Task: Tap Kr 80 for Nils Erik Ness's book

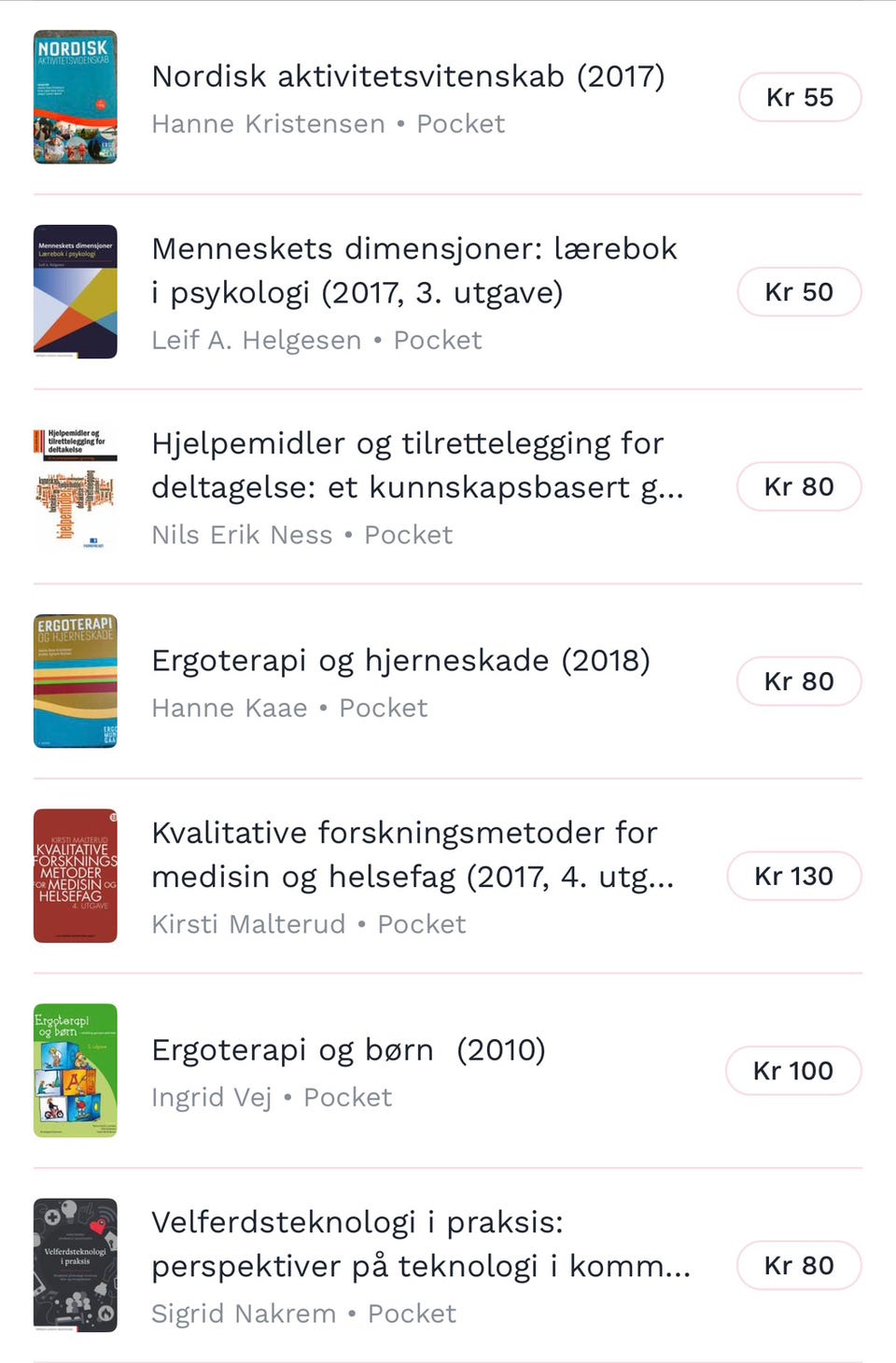Action: point(799,486)
